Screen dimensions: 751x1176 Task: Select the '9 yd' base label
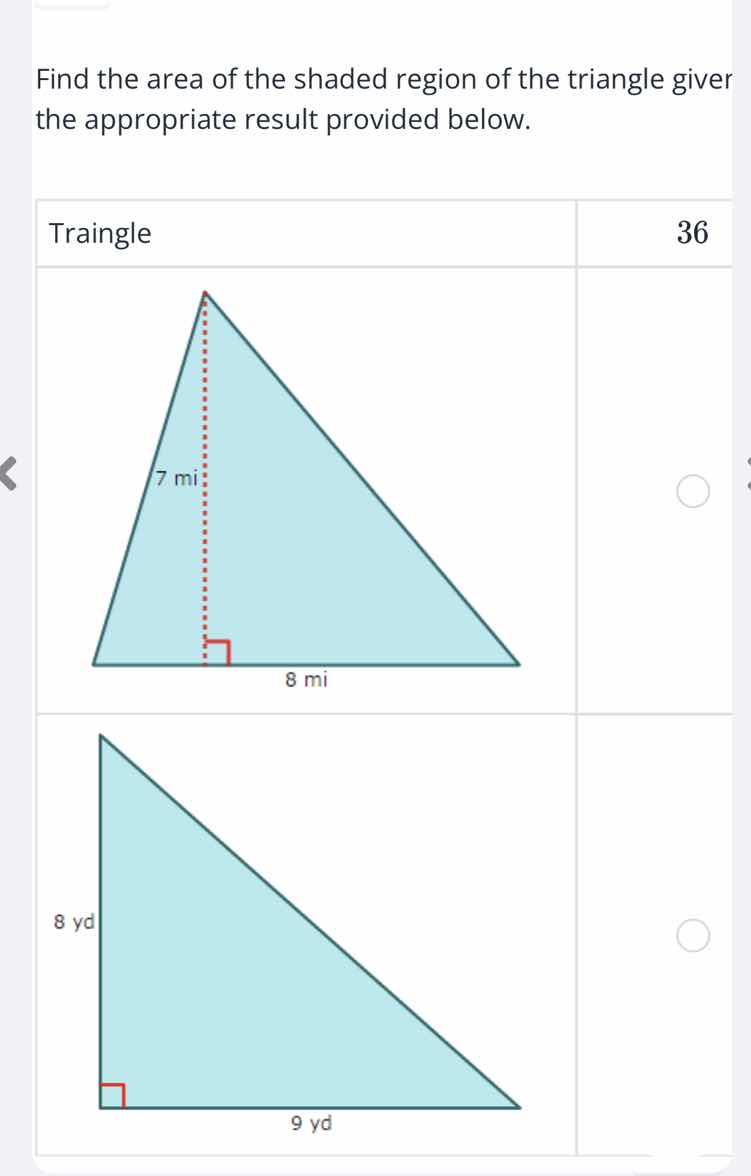pos(310,1123)
